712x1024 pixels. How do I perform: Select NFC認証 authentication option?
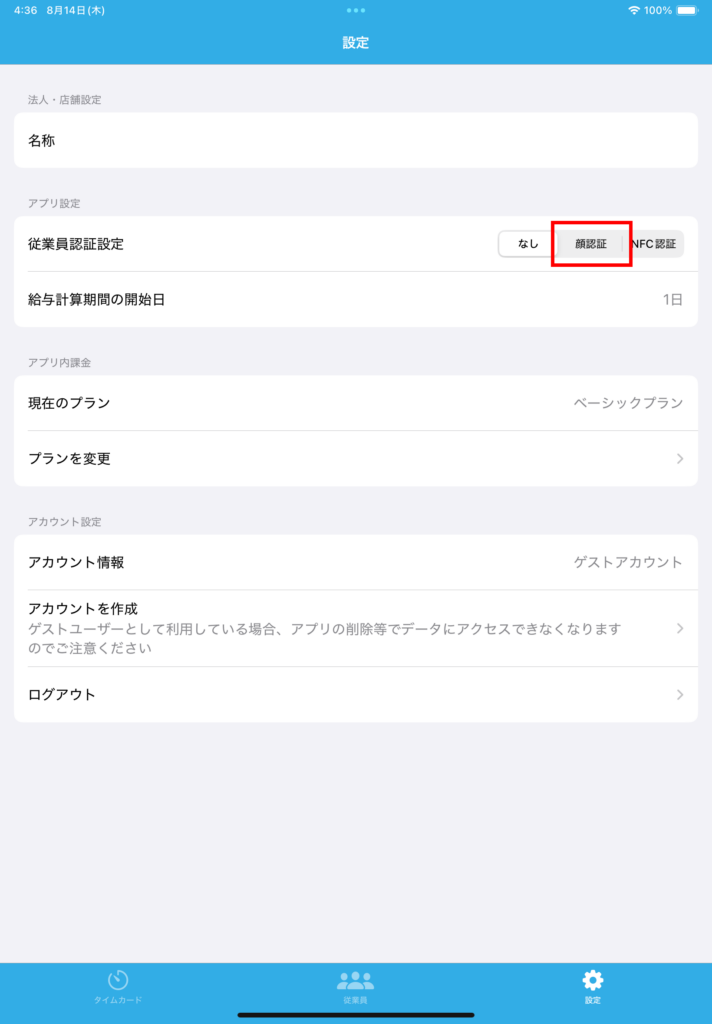pyautogui.click(x=654, y=244)
